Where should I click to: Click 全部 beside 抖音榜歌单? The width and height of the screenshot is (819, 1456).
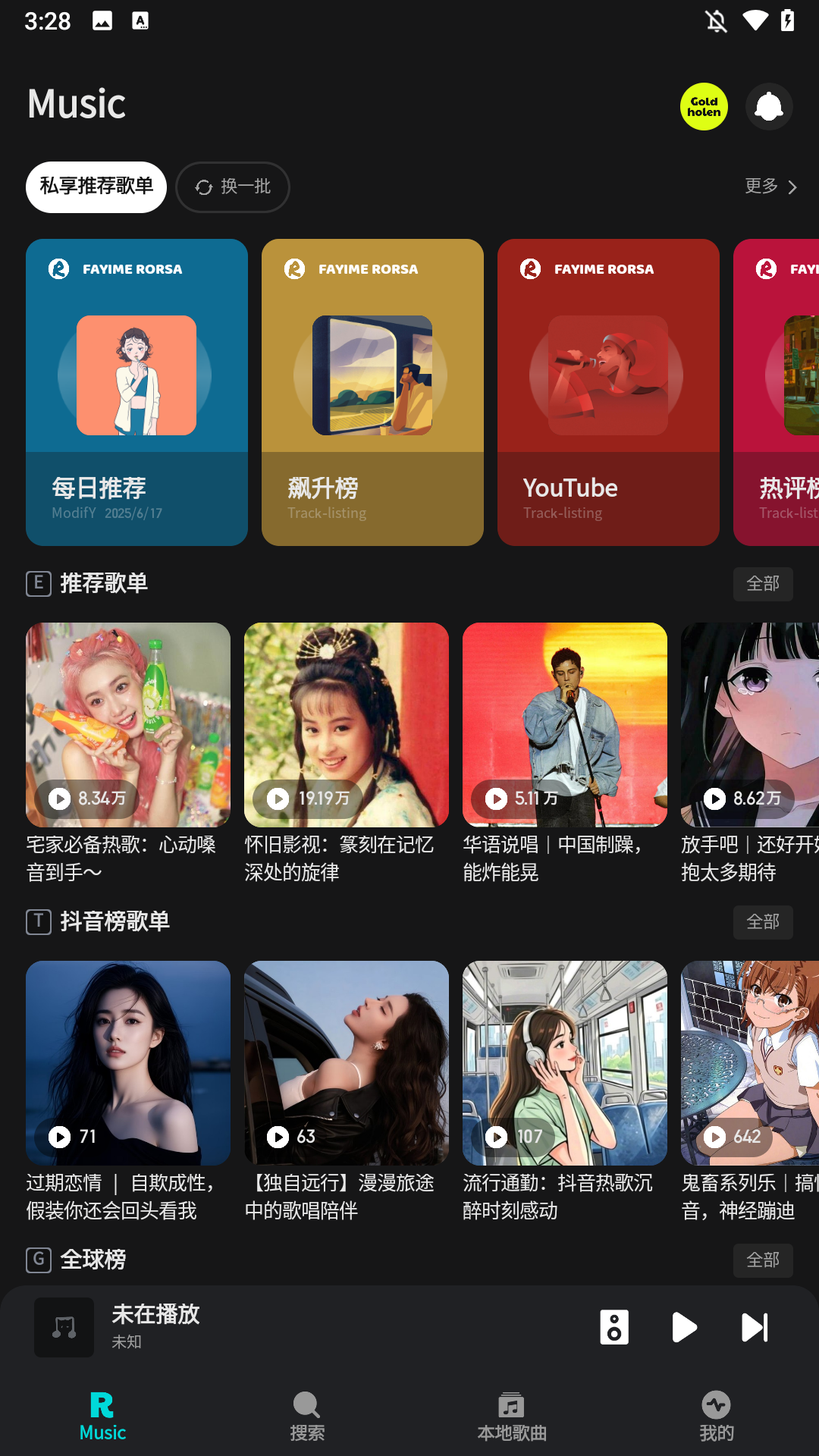(x=763, y=922)
